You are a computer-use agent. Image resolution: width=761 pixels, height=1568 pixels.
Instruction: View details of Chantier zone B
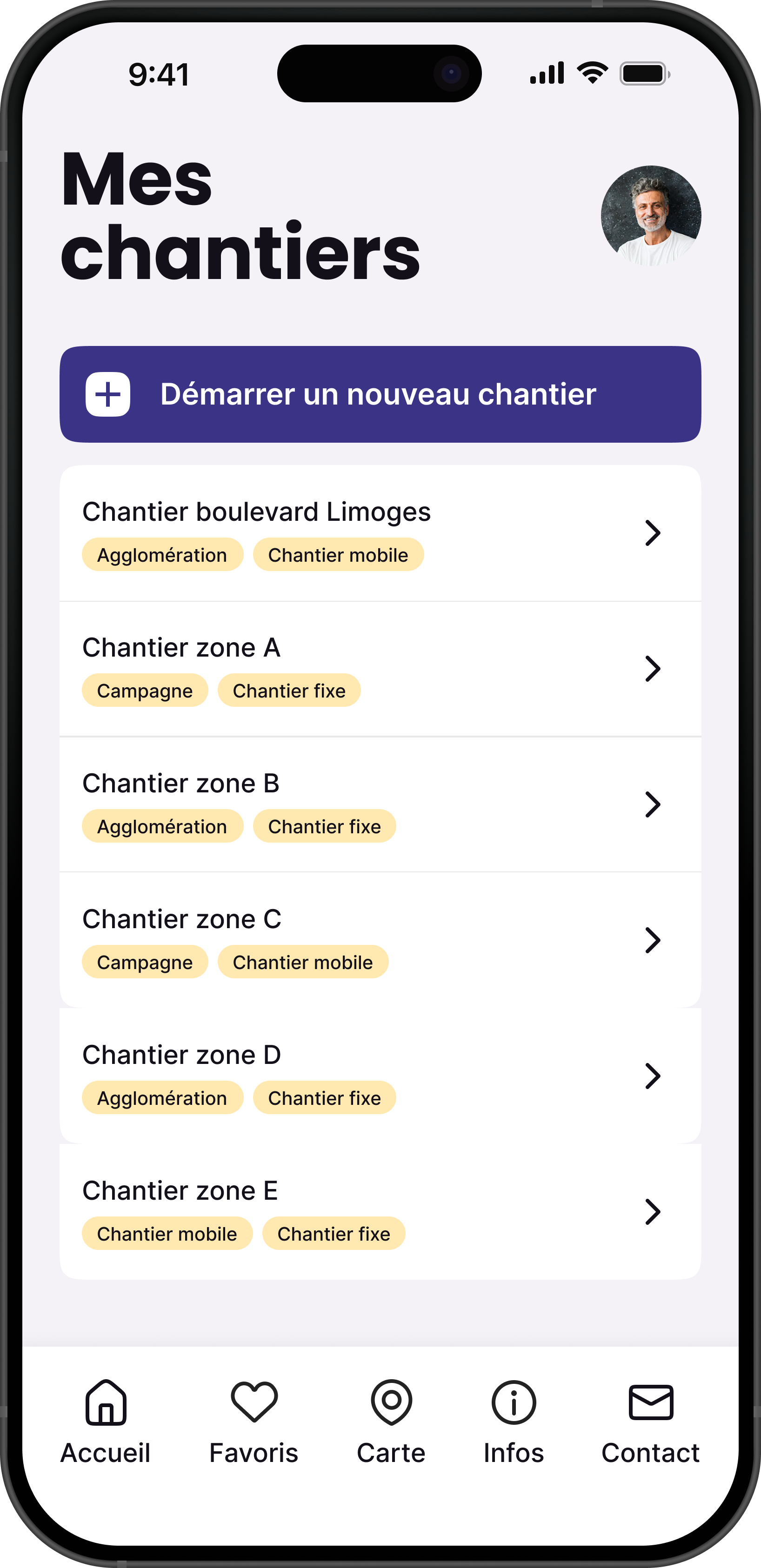(x=380, y=805)
